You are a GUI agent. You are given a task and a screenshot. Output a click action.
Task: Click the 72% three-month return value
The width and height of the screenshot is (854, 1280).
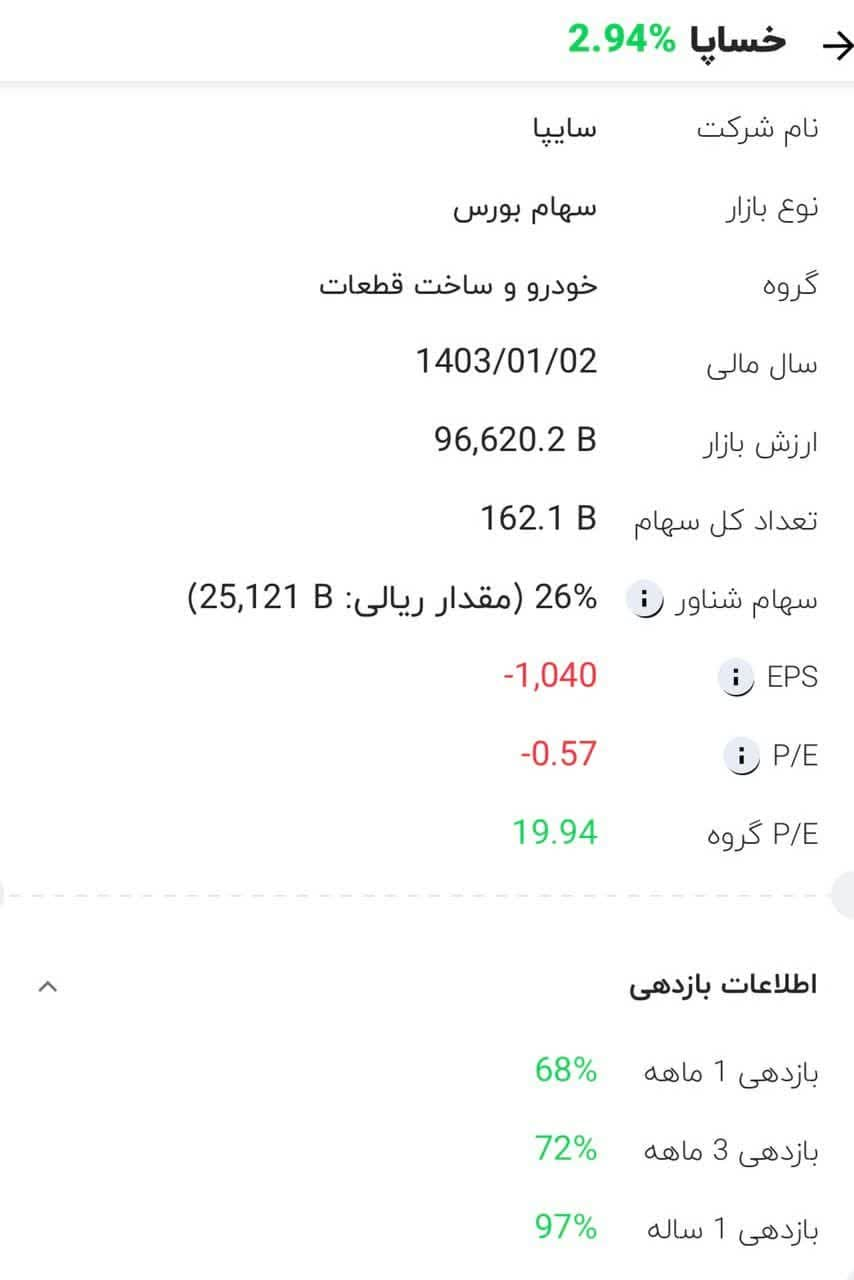[564, 1150]
